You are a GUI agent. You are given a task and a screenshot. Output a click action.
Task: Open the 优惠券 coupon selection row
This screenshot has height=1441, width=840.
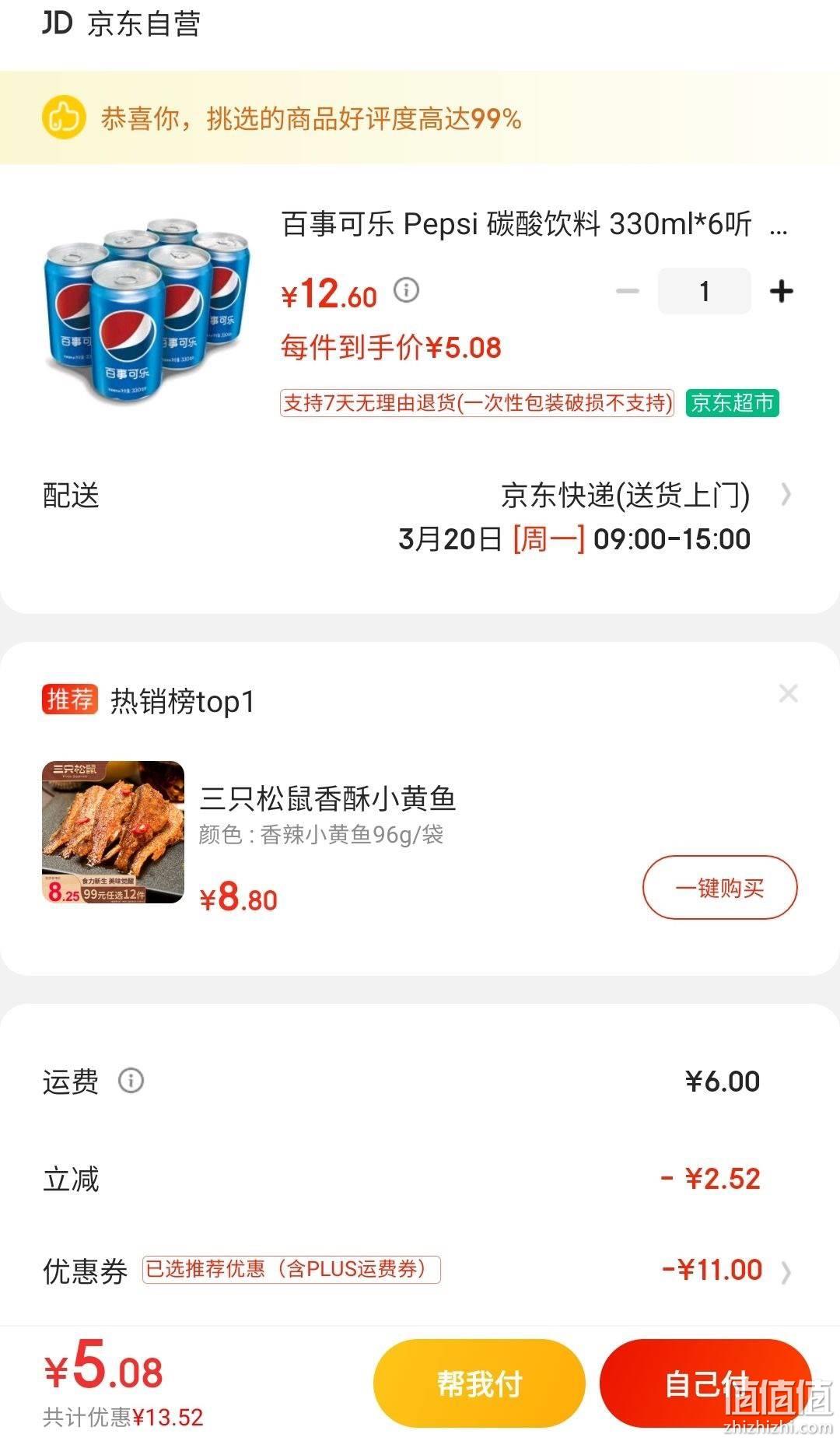[x=420, y=1271]
